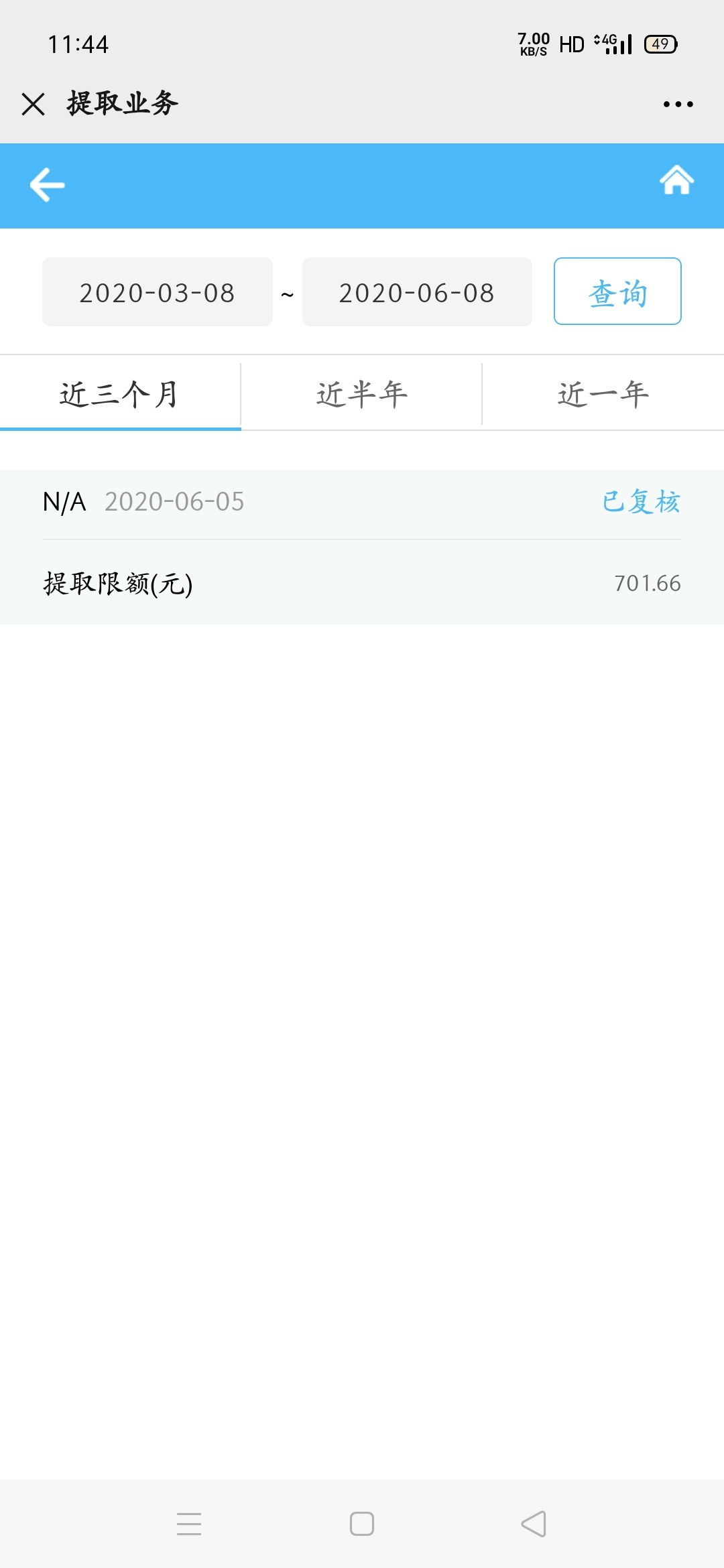This screenshot has width=724, height=1568.
Task: Tap the 查询 button
Action: [x=617, y=291]
